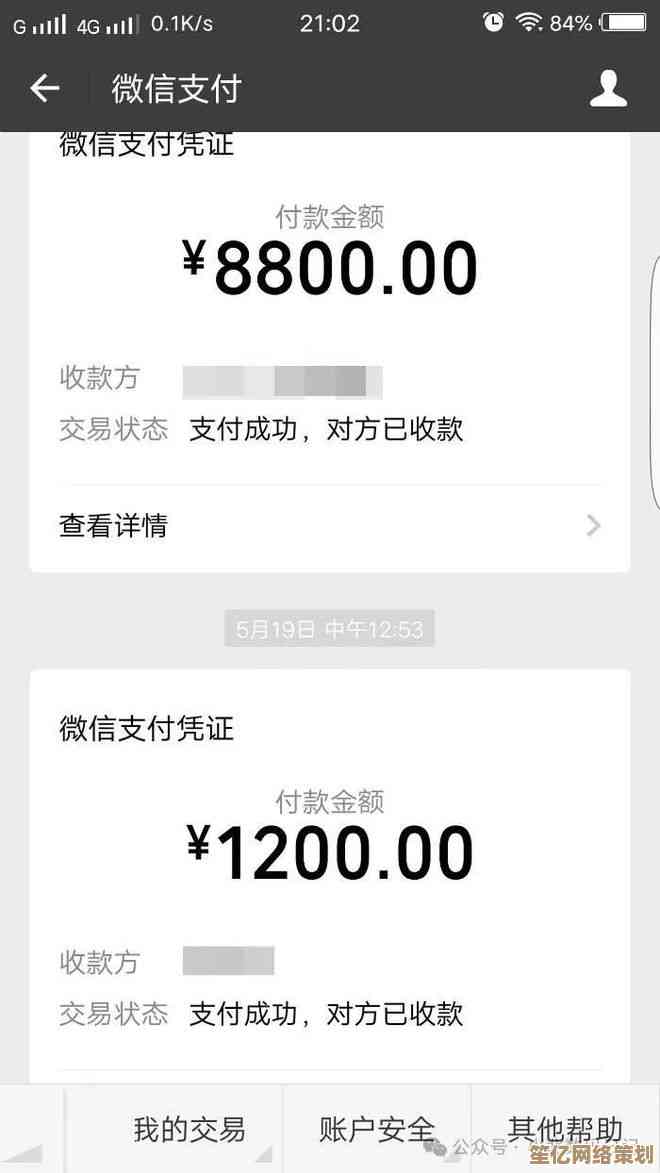
Task: Go back from WeChat Pay chat
Action: click(45, 89)
